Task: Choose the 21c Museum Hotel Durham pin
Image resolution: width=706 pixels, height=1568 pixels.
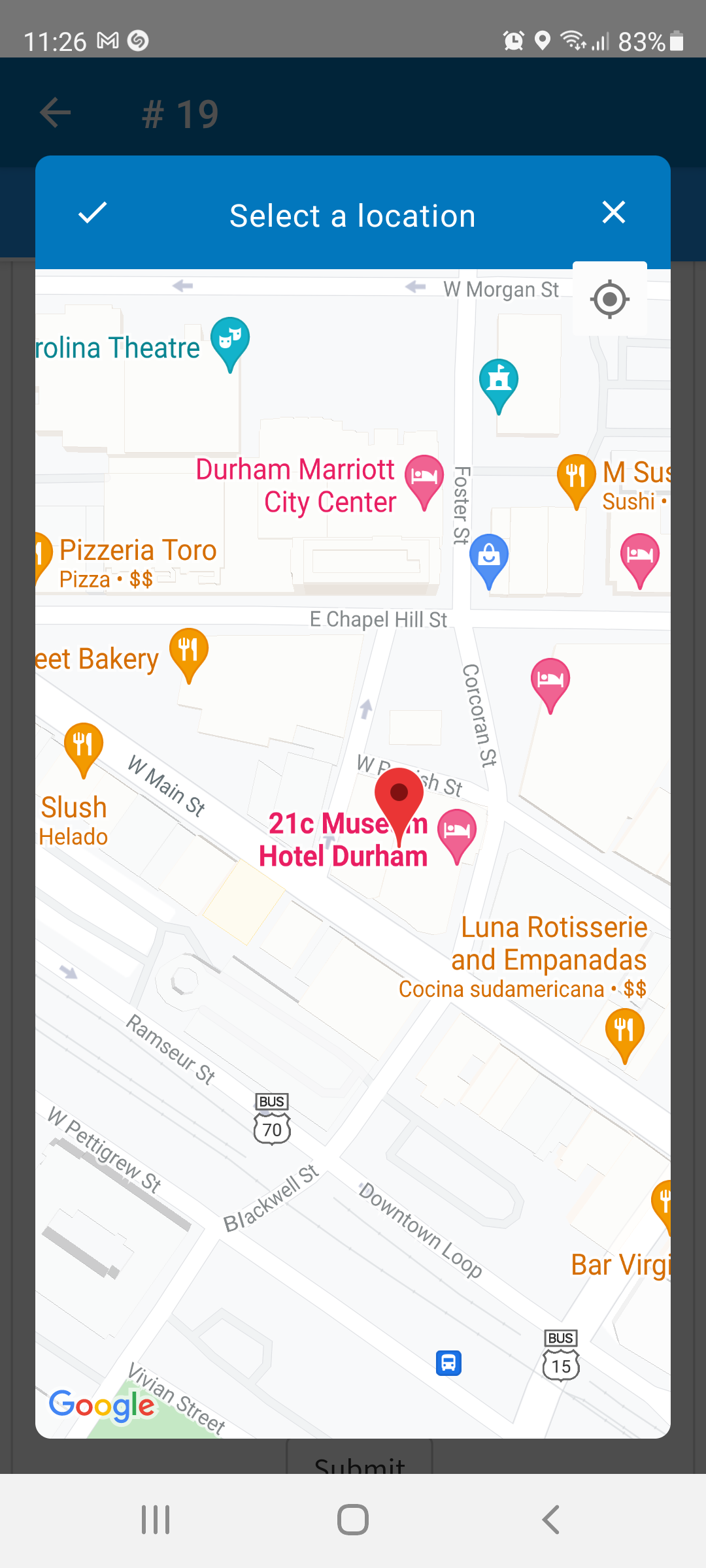Action: click(x=457, y=832)
